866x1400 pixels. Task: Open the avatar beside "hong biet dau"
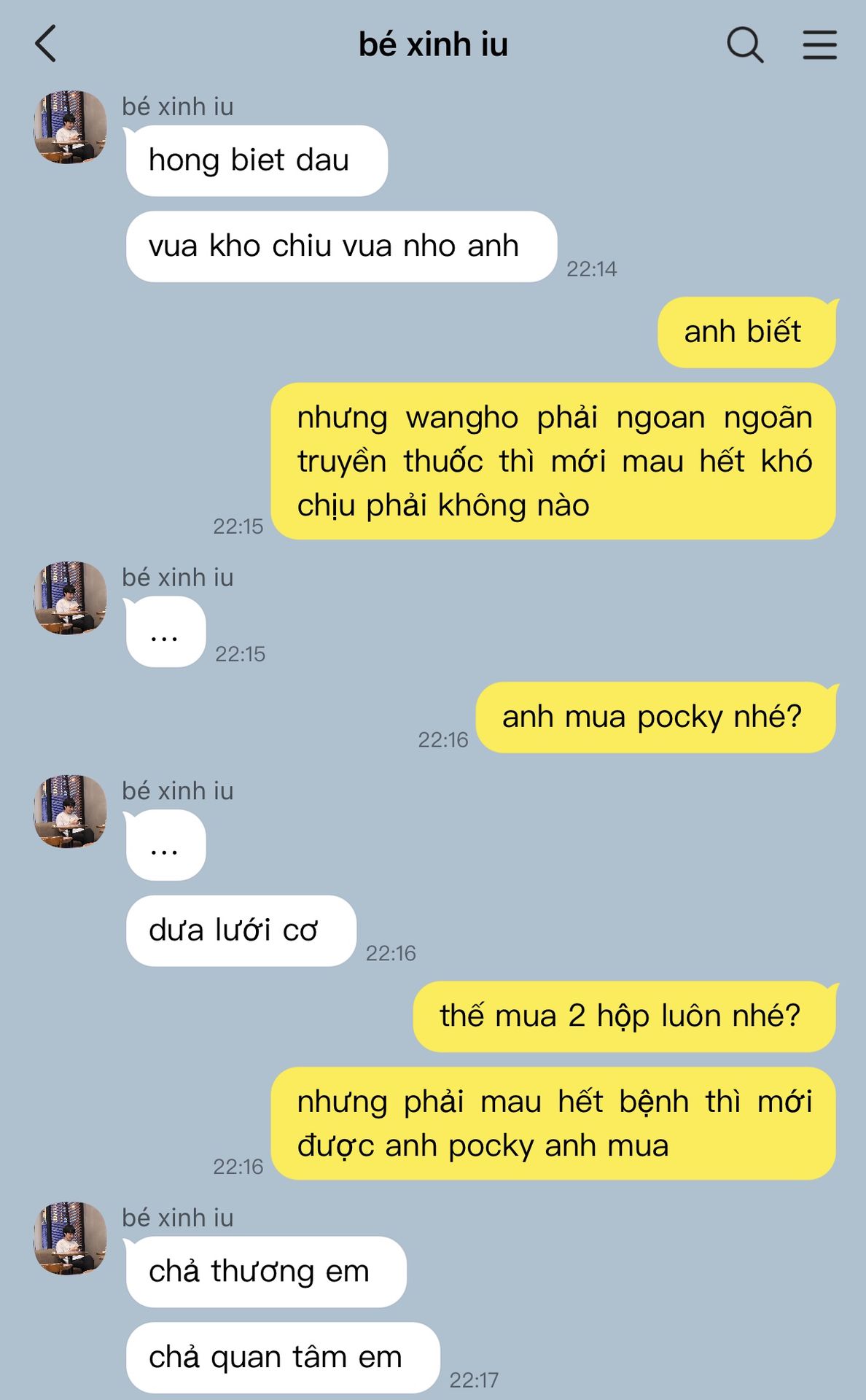point(71,127)
